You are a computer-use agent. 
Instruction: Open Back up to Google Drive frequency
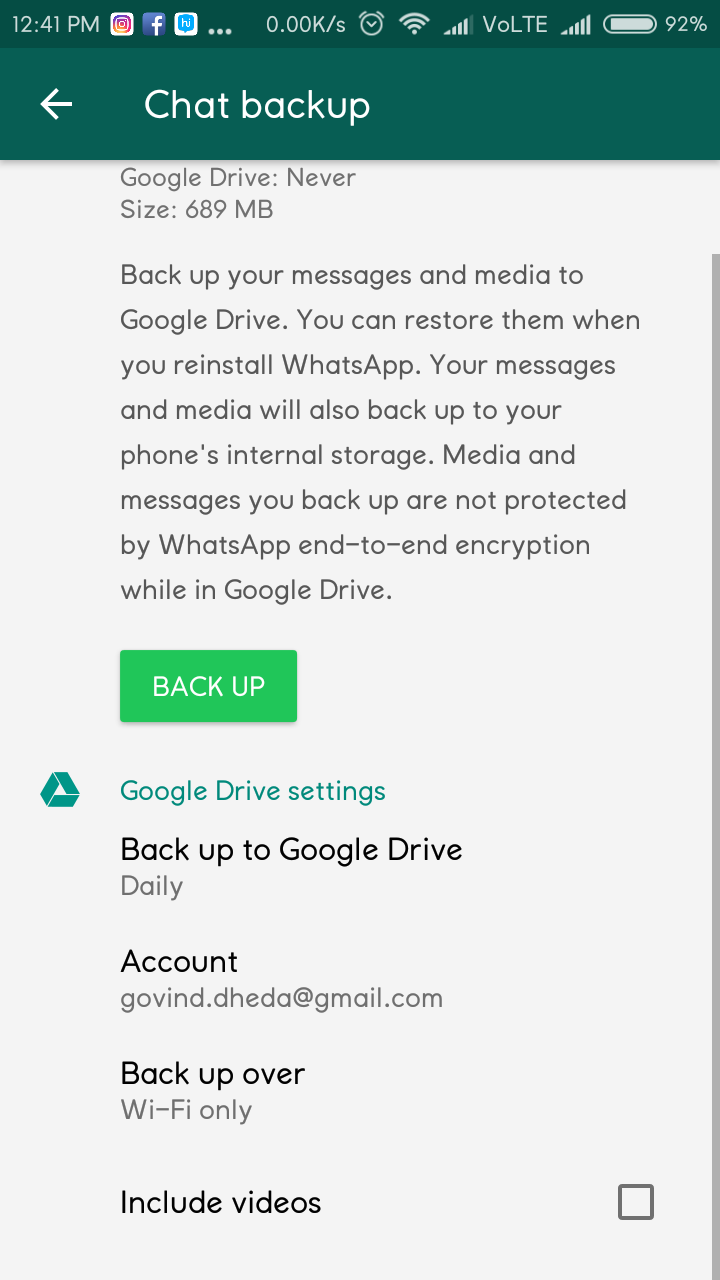[291, 866]
